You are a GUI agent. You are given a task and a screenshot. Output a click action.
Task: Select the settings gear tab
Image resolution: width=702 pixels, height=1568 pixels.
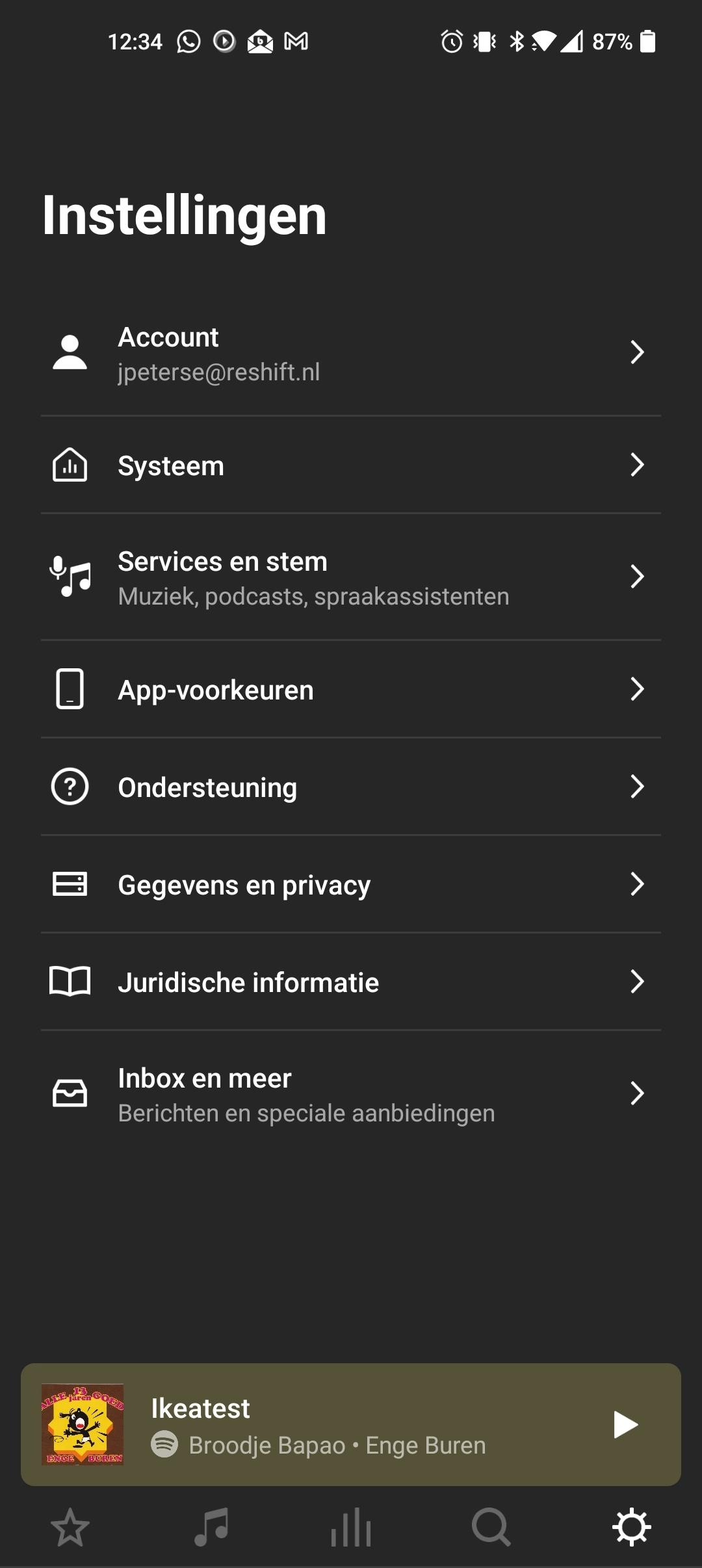pyautogui.click(x=632, y=1528)
